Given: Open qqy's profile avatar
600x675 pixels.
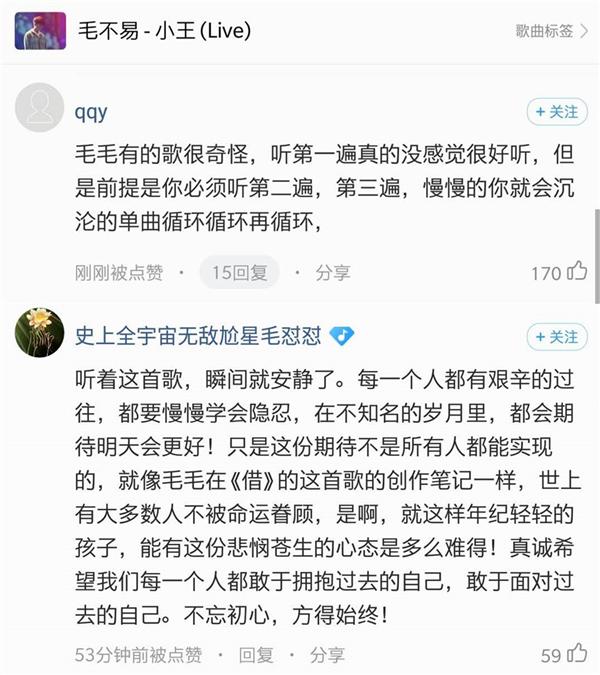Looking at the screenshot, I should [x=41, y=106].
